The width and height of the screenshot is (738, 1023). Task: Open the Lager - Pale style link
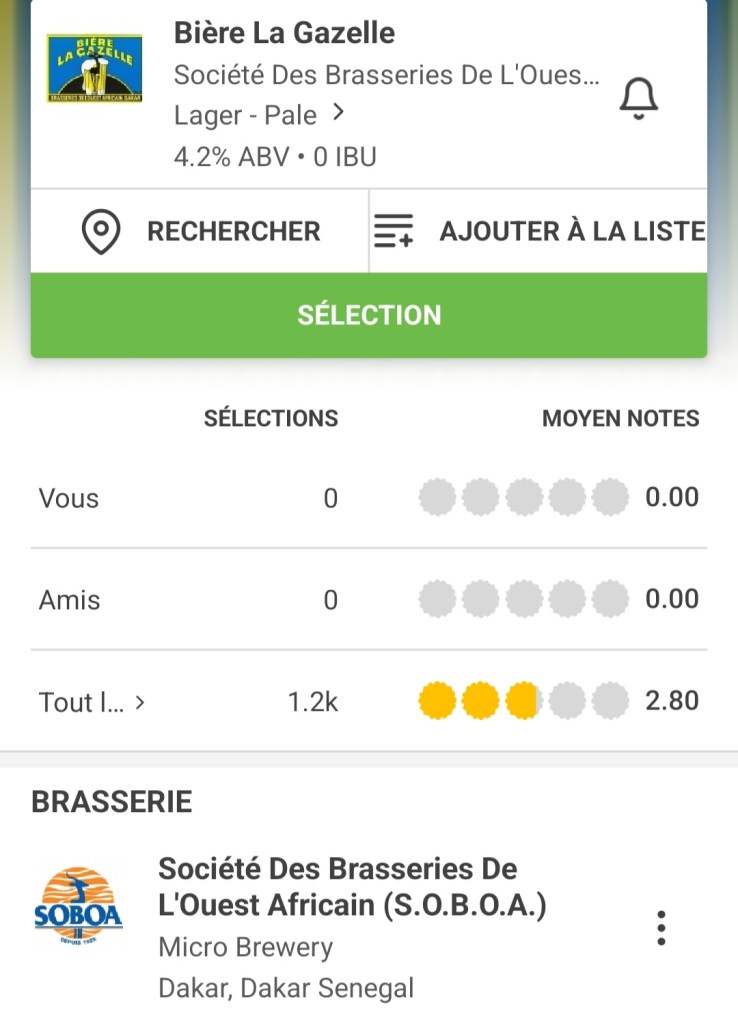[x=259, y=115]
